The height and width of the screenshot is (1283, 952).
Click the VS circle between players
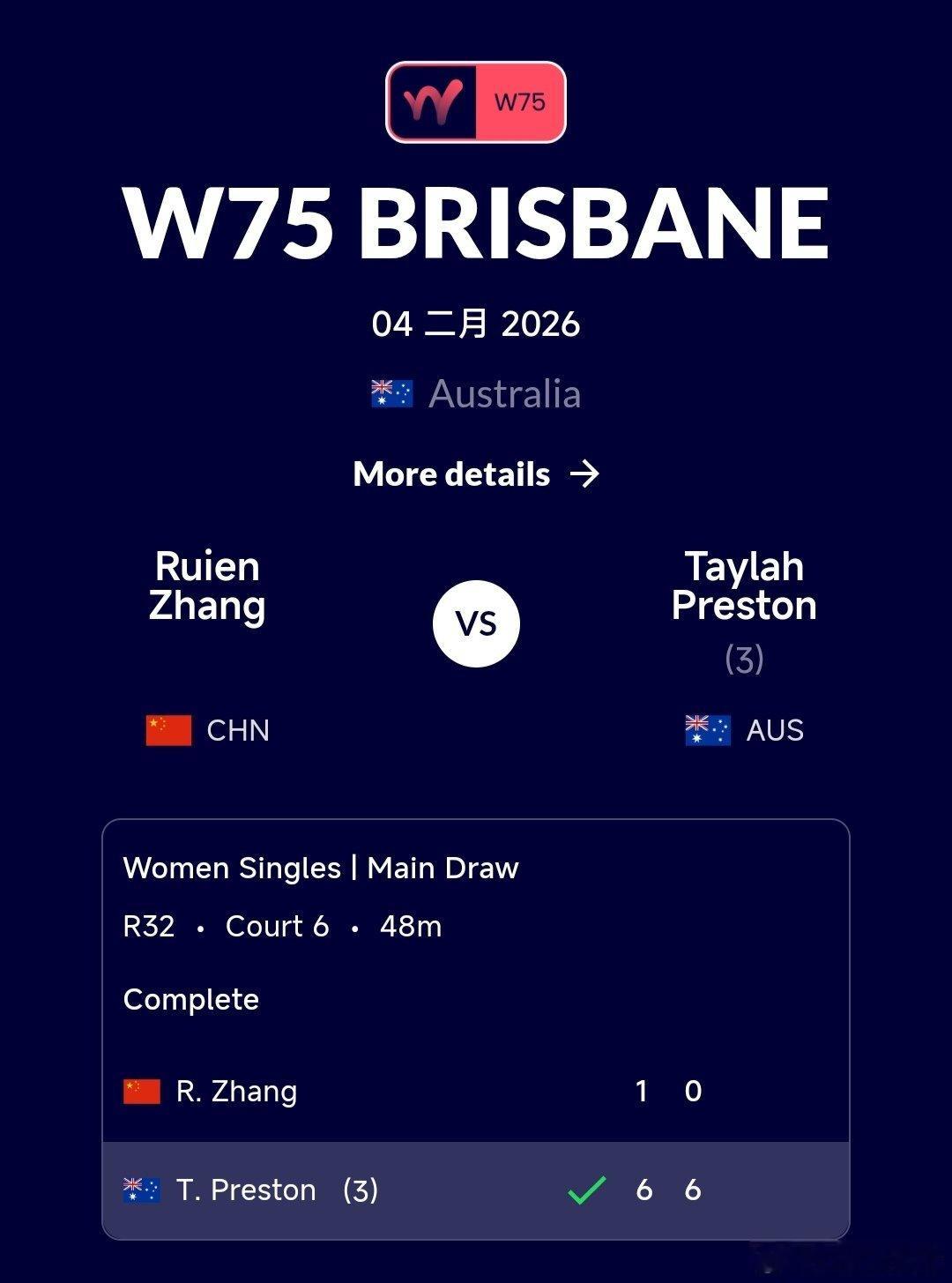(x=476, y=623)
